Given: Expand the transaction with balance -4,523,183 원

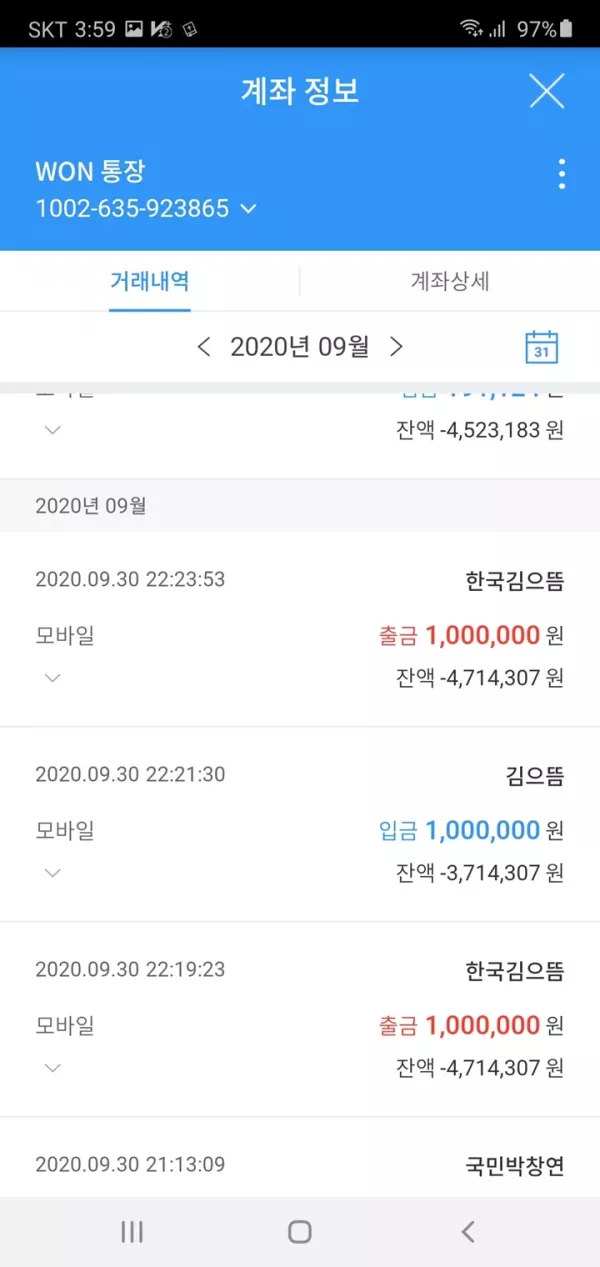Looking at the screenshot, I should pos(53,430).
